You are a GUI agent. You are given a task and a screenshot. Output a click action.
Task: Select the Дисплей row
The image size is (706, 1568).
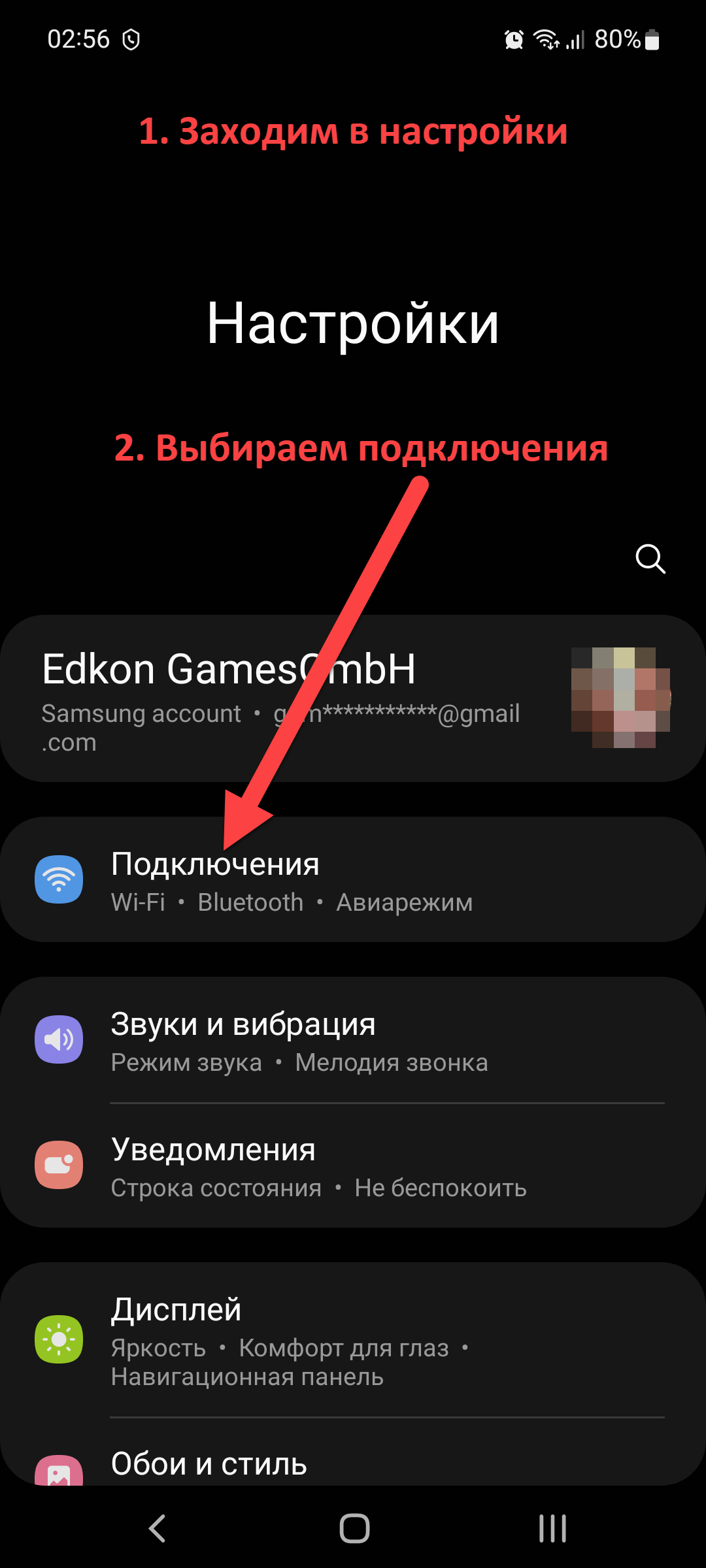click(353, 1339)
